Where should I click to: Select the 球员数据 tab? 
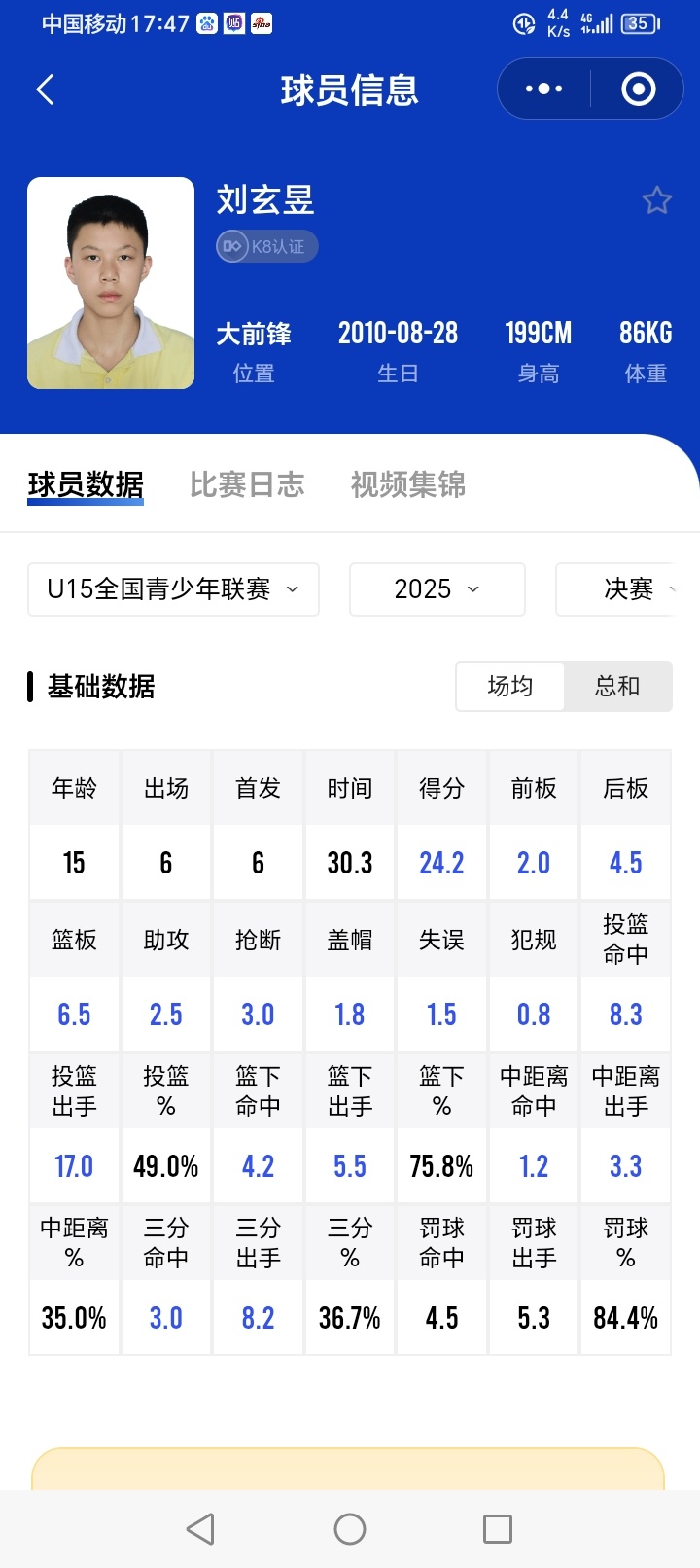click(86, 484)
